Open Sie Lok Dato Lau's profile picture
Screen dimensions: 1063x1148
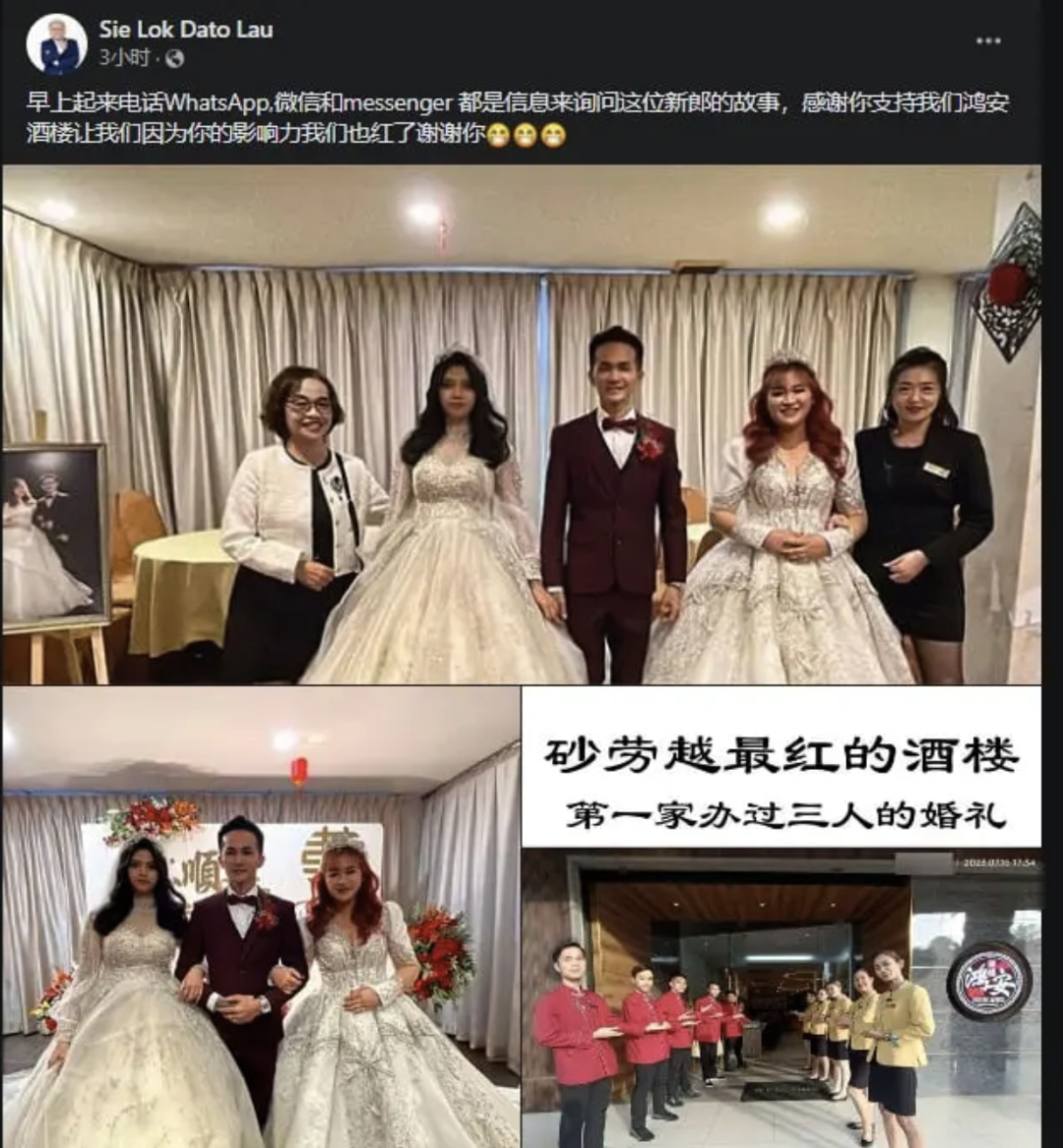pyautogui.click(x=56, y=44)
